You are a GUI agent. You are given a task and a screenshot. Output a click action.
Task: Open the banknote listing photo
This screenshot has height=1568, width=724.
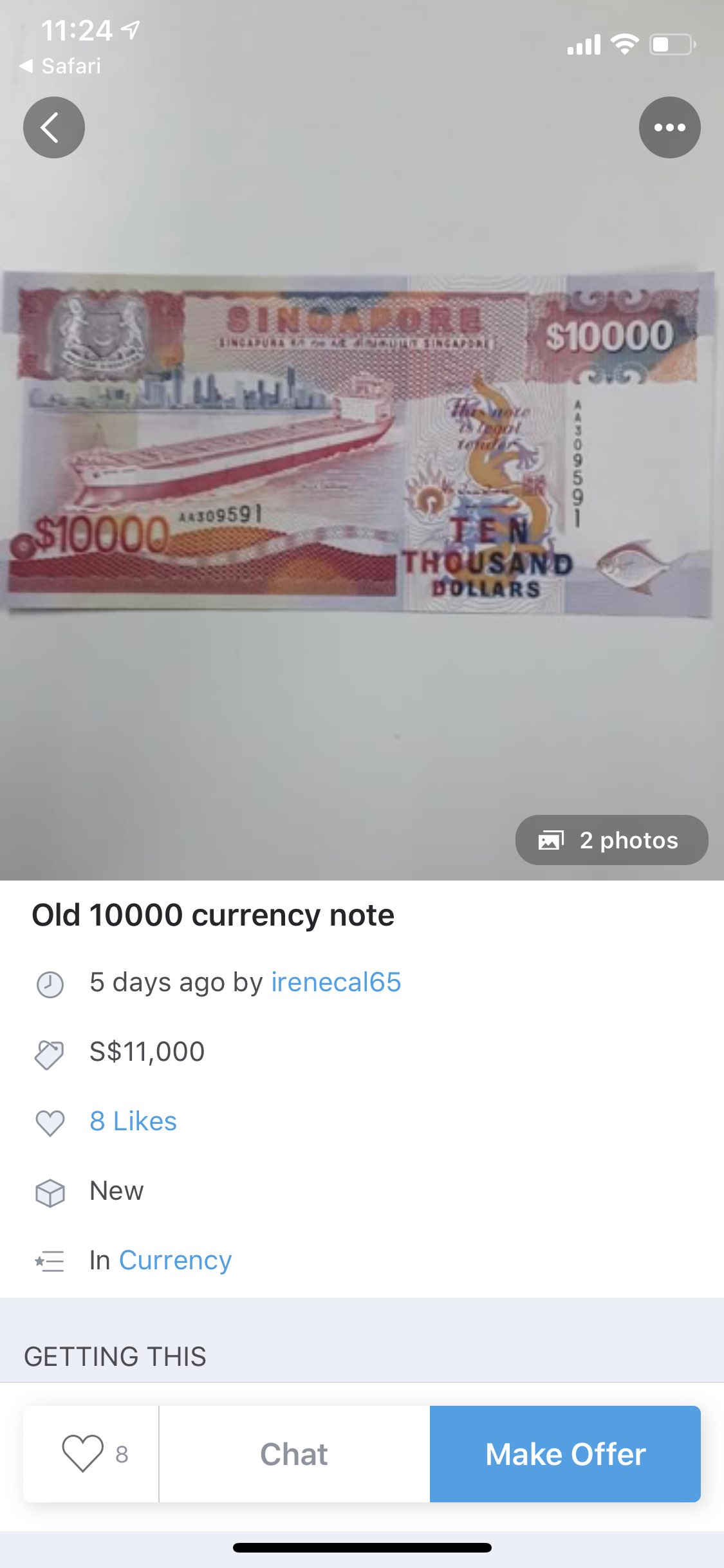pyautogui.click(x=360, y=444)
